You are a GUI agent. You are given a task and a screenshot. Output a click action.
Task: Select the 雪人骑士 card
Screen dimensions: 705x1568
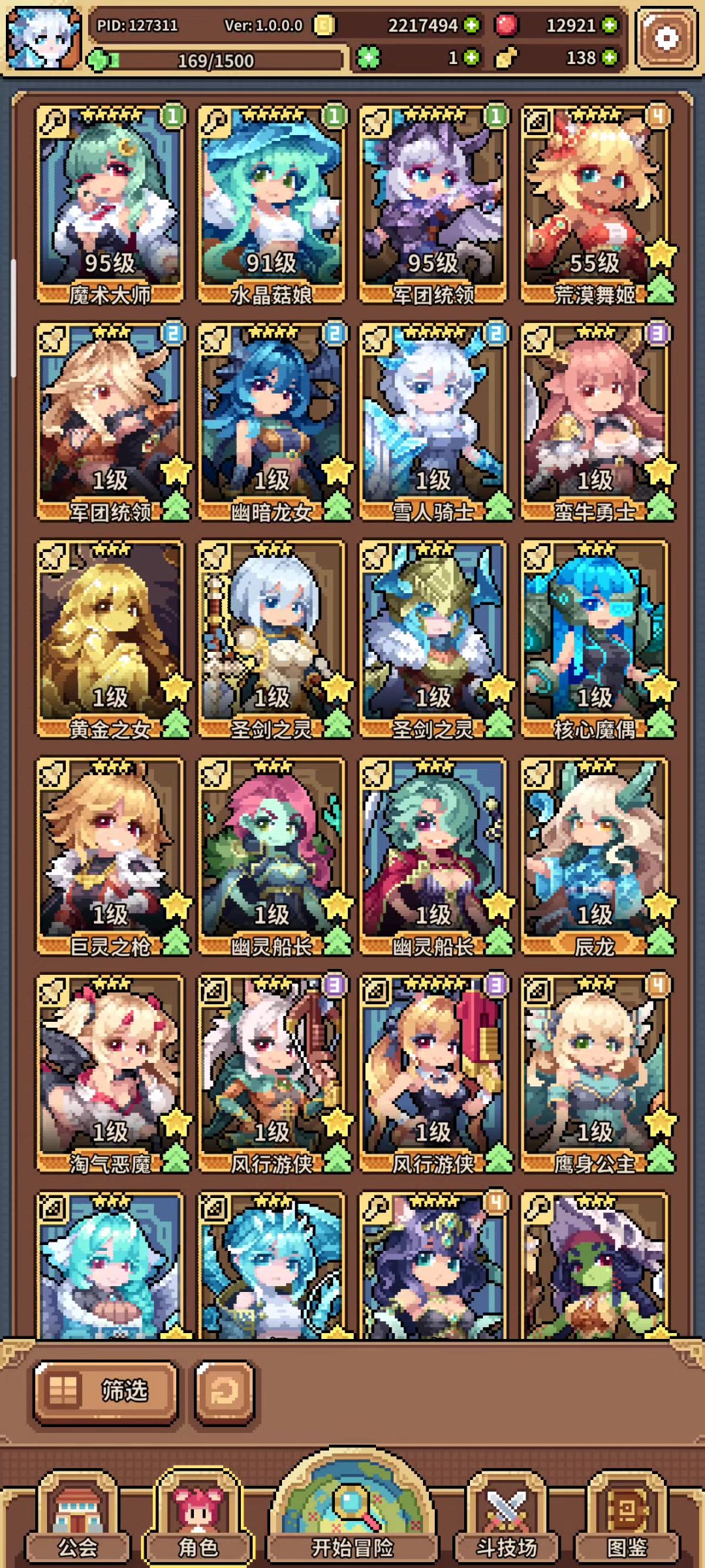pos(433,421)
